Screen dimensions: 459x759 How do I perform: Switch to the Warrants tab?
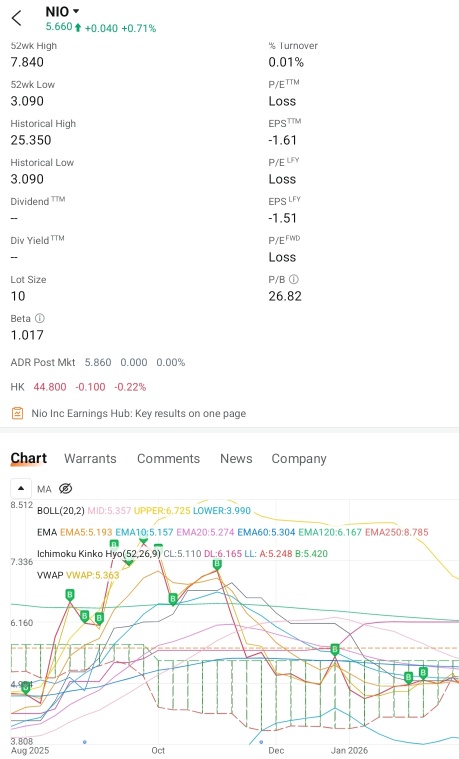(x=90, y=458)
